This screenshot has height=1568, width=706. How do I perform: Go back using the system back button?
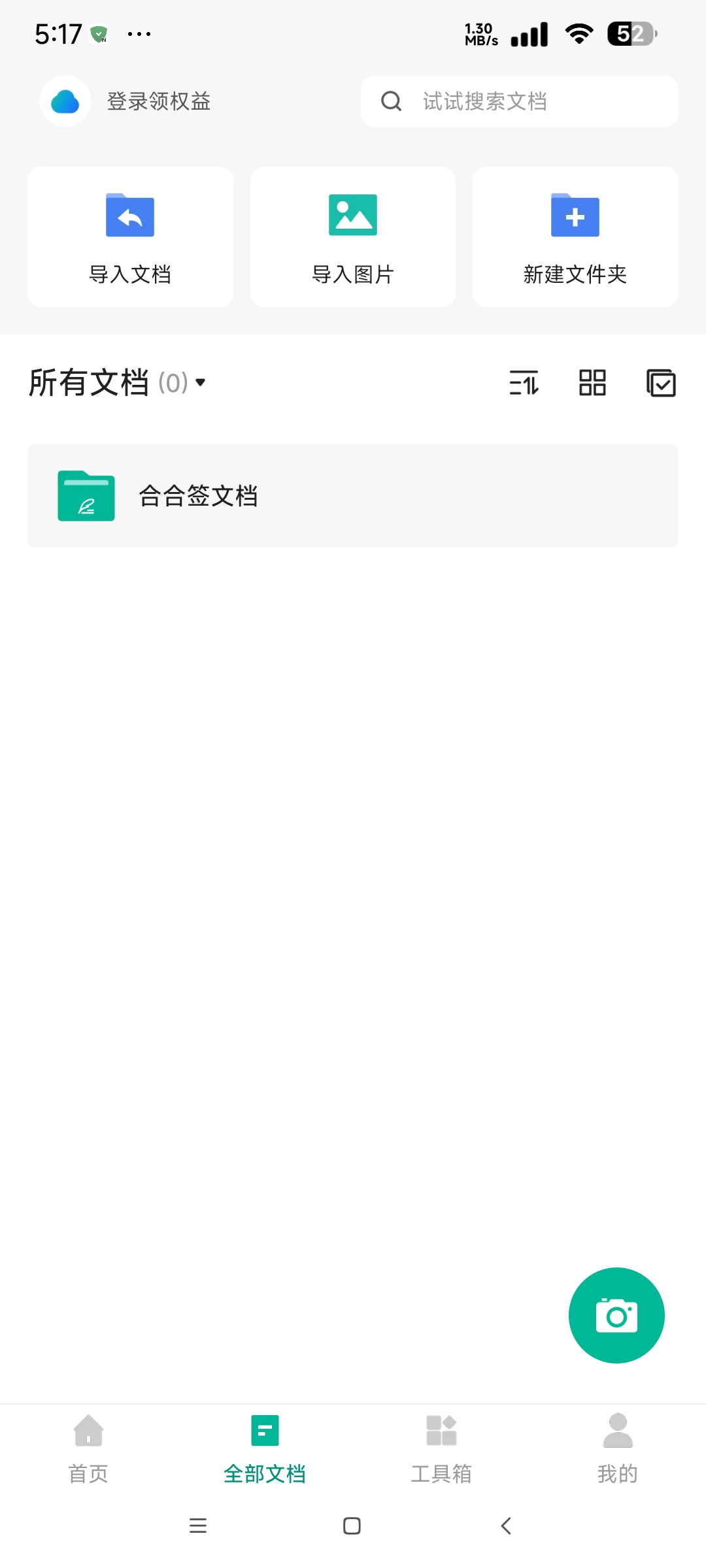(x=506, y=1526)
